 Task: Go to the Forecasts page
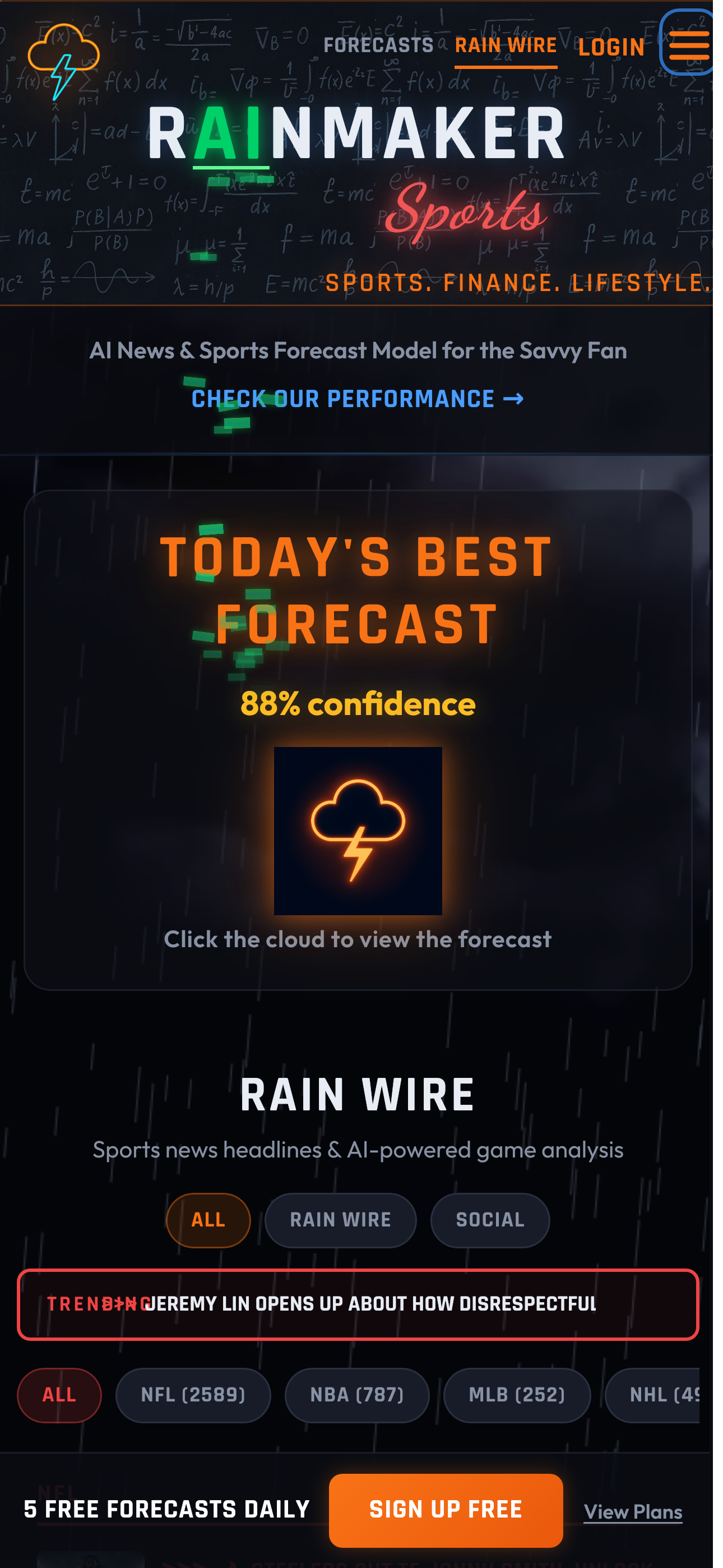[378, 45]
